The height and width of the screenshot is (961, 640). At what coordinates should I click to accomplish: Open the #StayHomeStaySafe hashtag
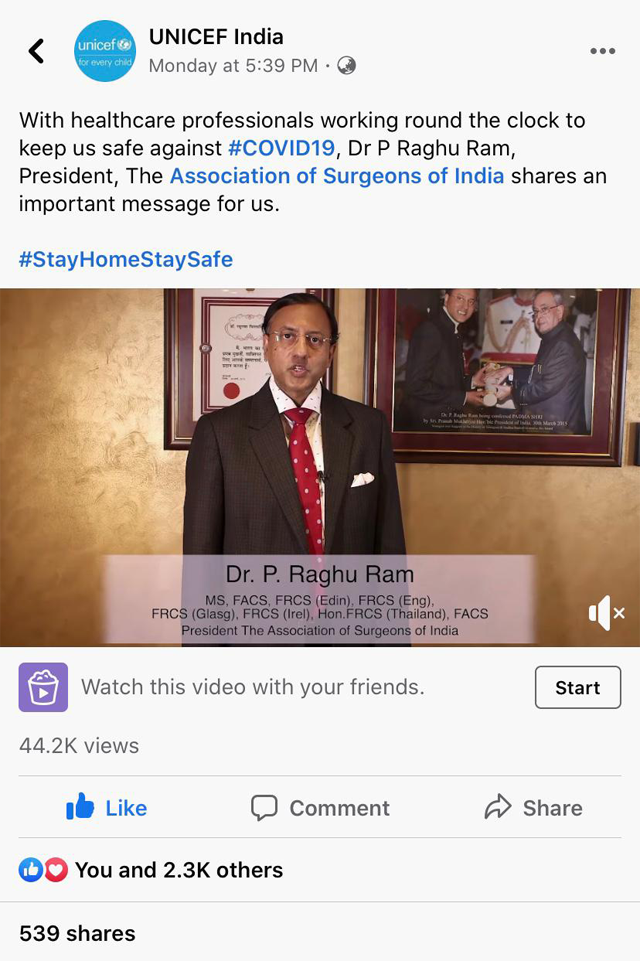point(126,260)
